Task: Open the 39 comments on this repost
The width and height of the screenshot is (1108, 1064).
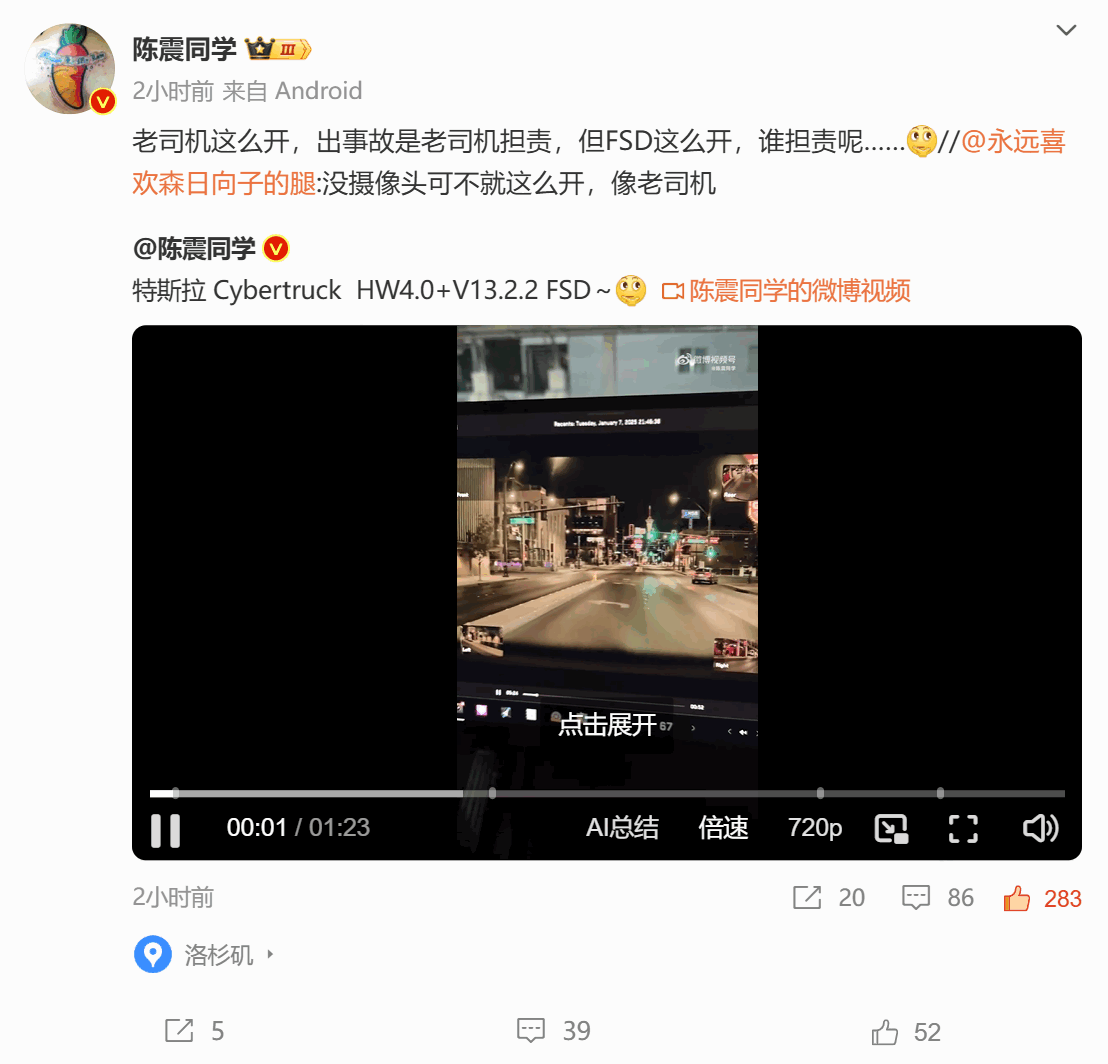Action: coord(553,1031)
